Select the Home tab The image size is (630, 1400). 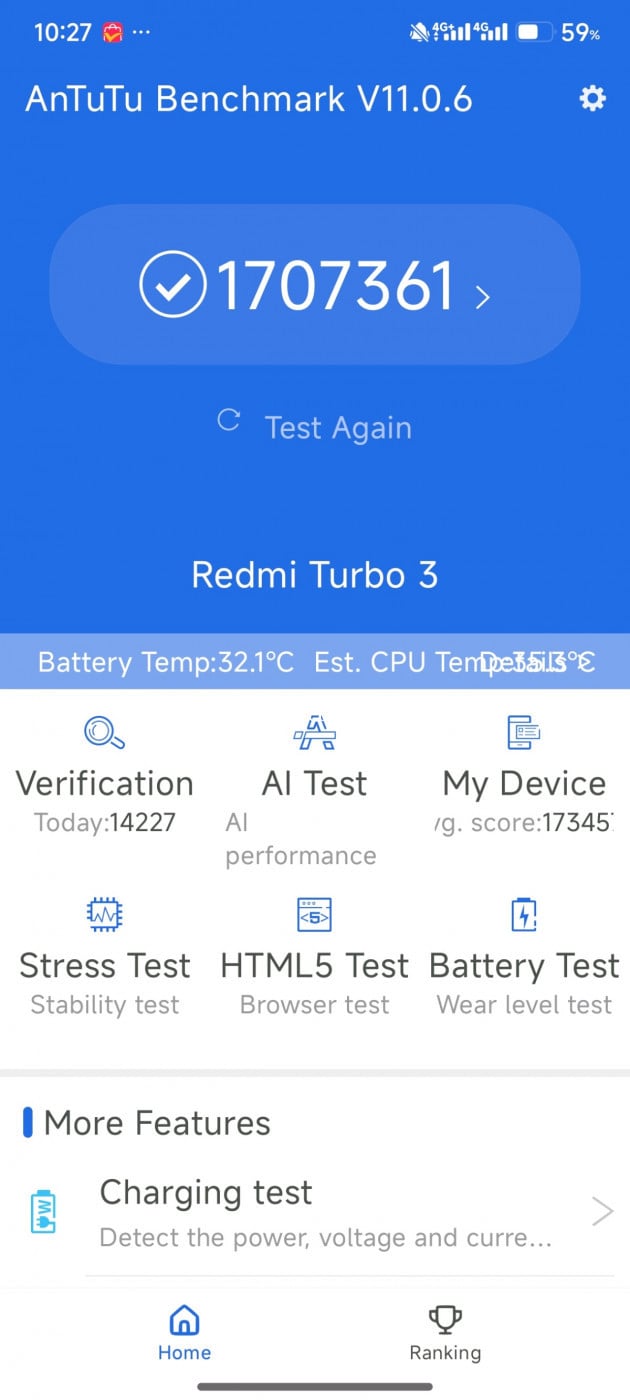click(x=185, y=1334)
